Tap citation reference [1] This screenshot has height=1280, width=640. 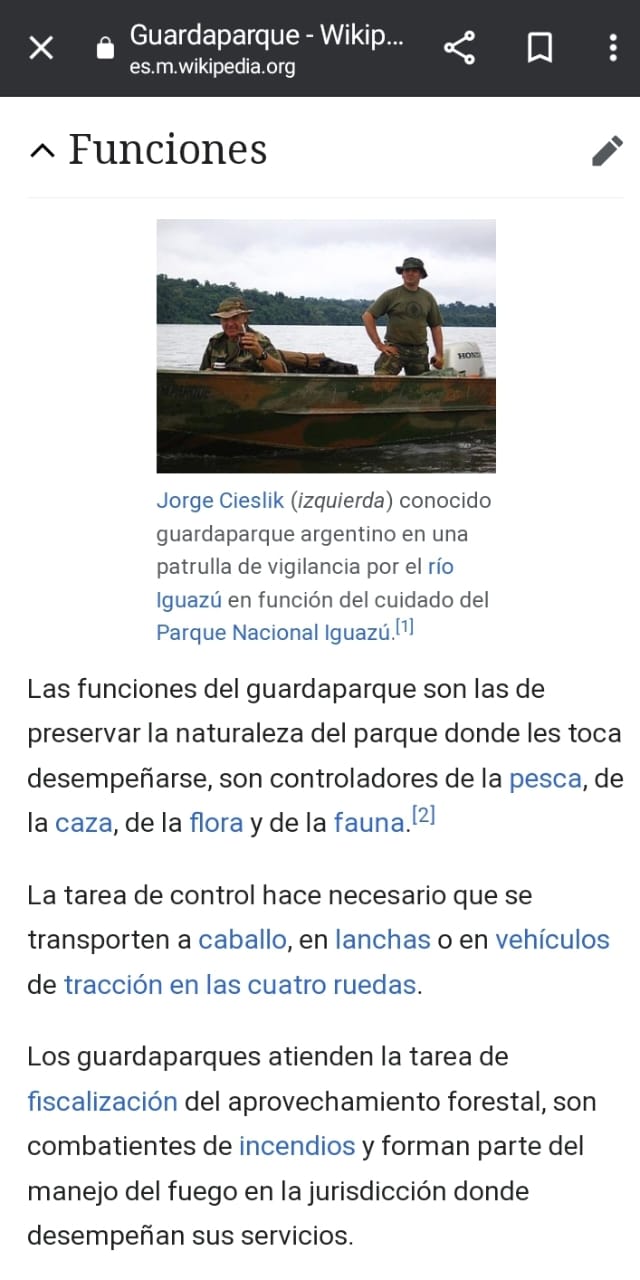pos(405,628)
